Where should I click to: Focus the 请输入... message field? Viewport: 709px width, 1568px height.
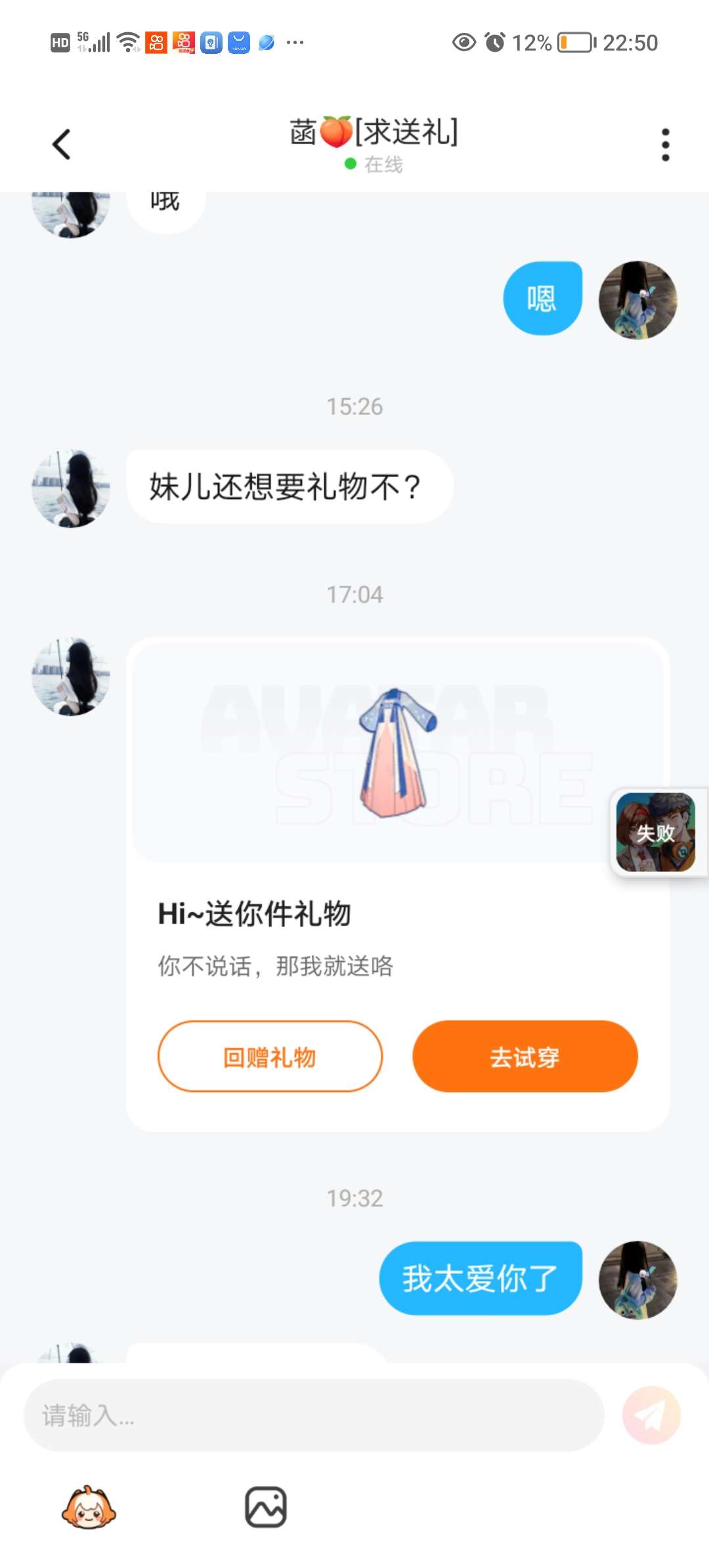[x=314, y=1415]
